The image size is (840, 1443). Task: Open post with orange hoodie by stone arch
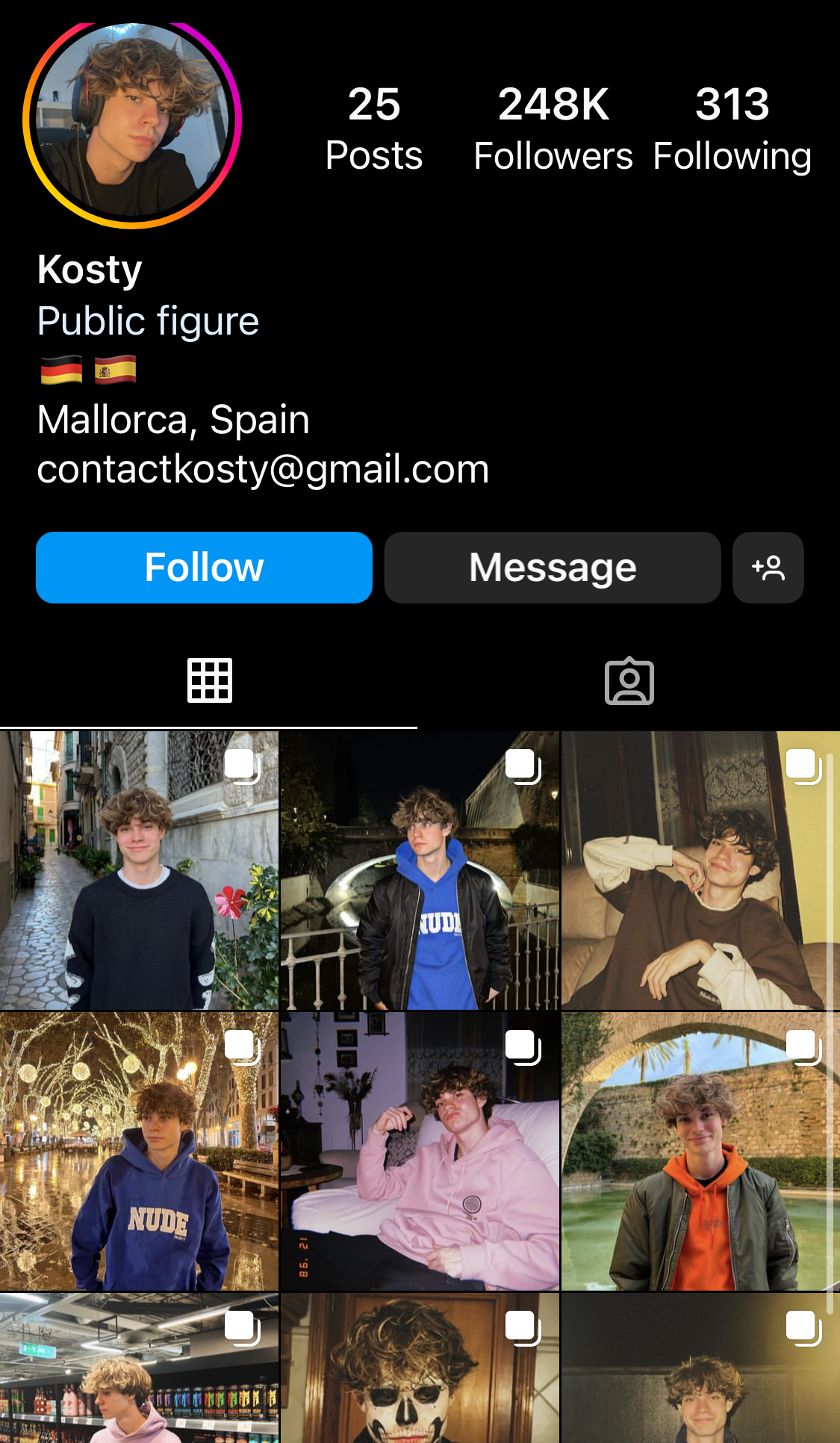pos(700,1151)
